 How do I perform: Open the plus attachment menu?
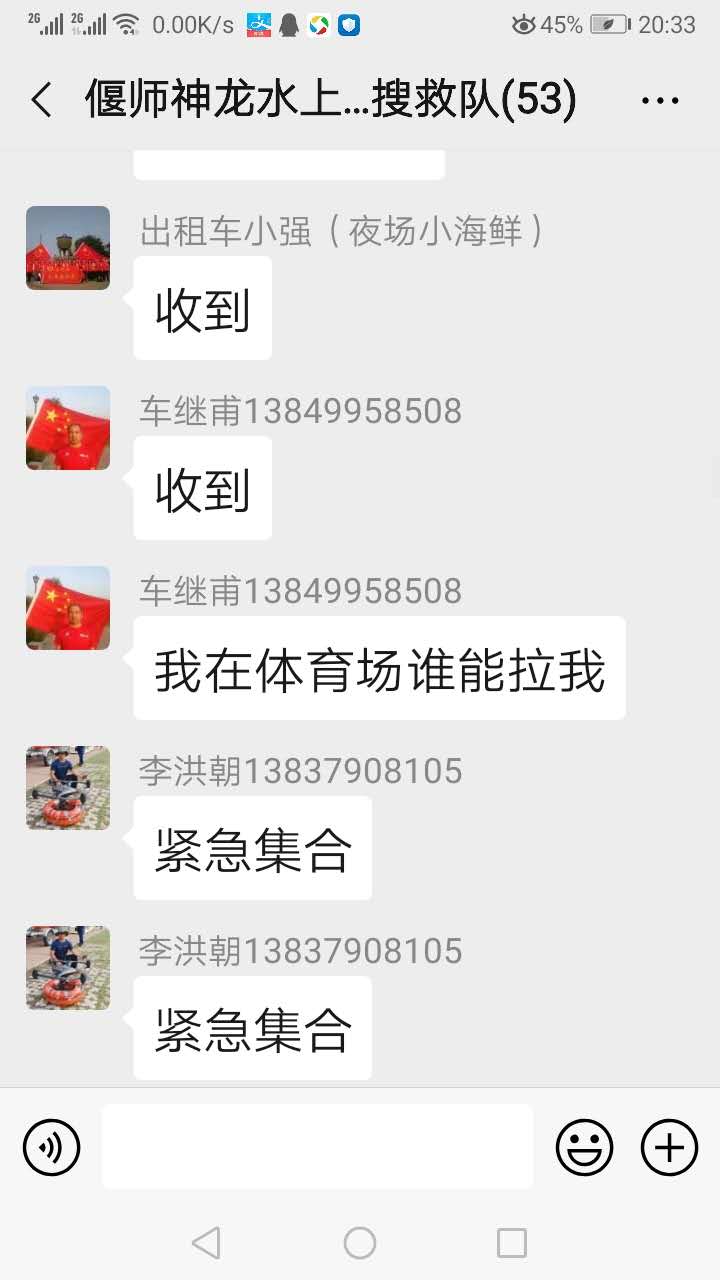669,1147
